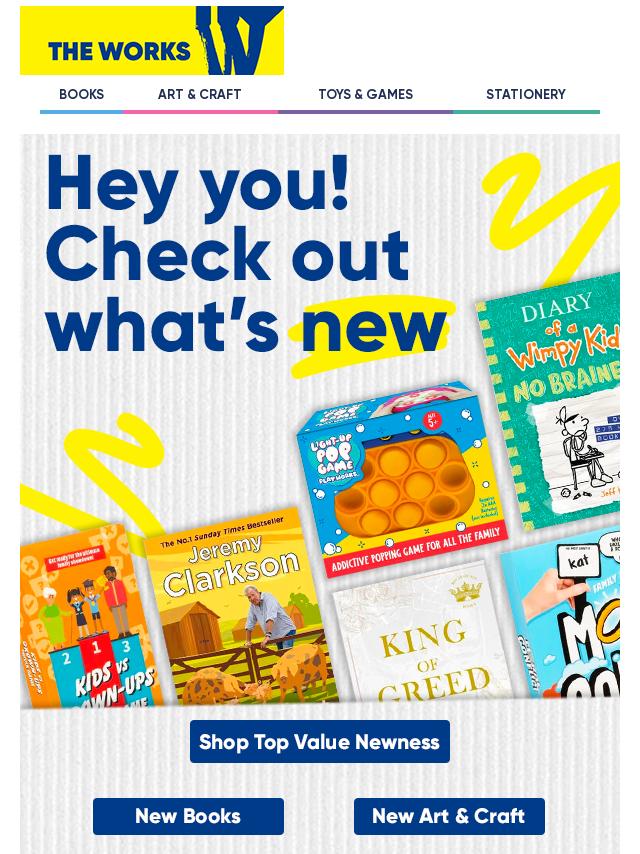
Task: Open the Stationery category
Action: [x=525, y=95]
